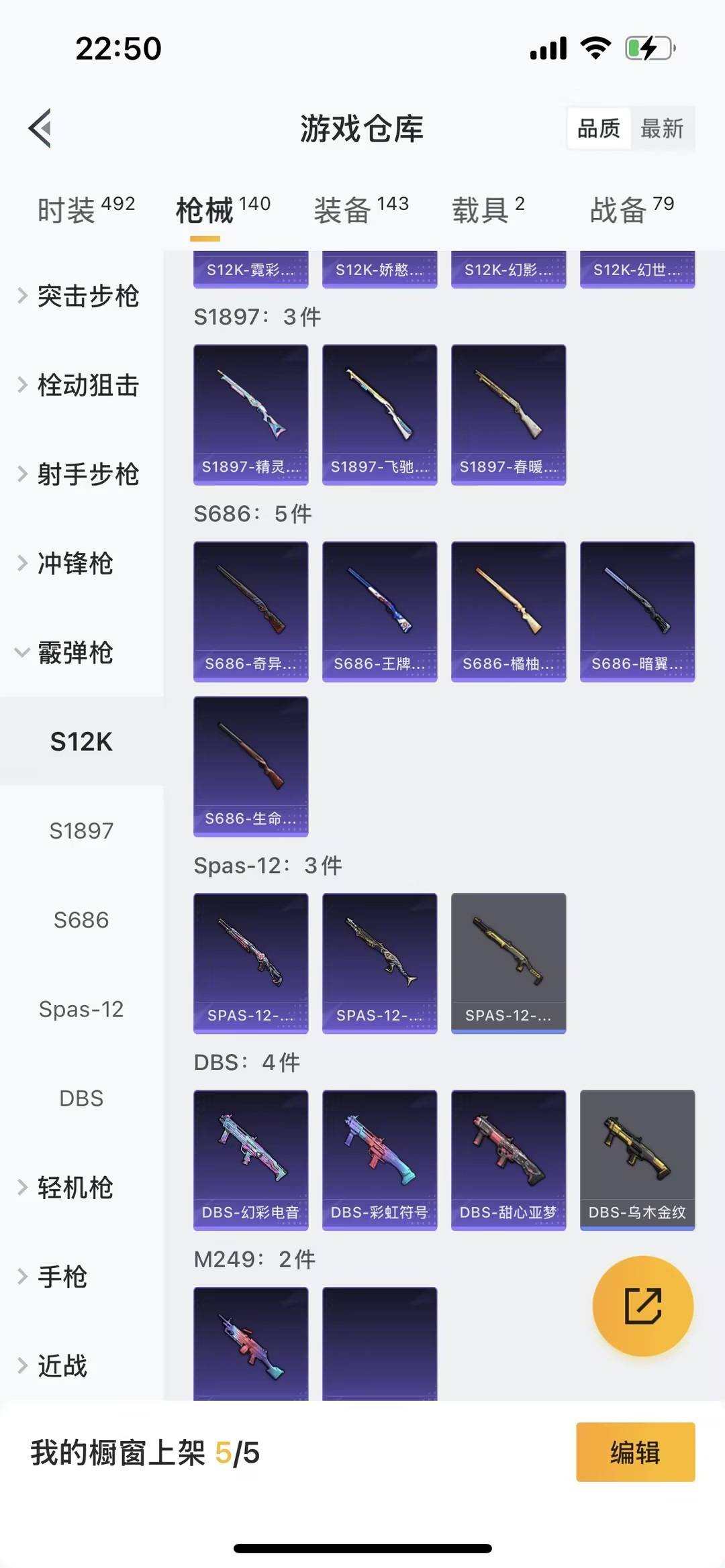The height and width of the screenshot is (1568, 725).
Task: Select the S12K-霓彩 weapon icon
Action: pos(250,268)
